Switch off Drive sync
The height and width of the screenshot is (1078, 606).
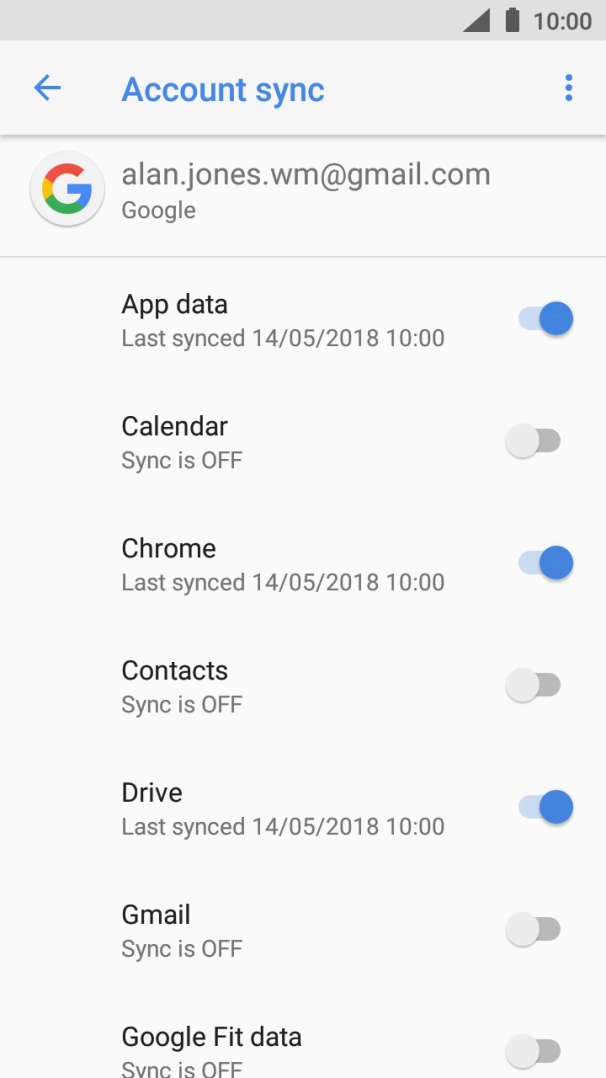[x=545, y=807]
